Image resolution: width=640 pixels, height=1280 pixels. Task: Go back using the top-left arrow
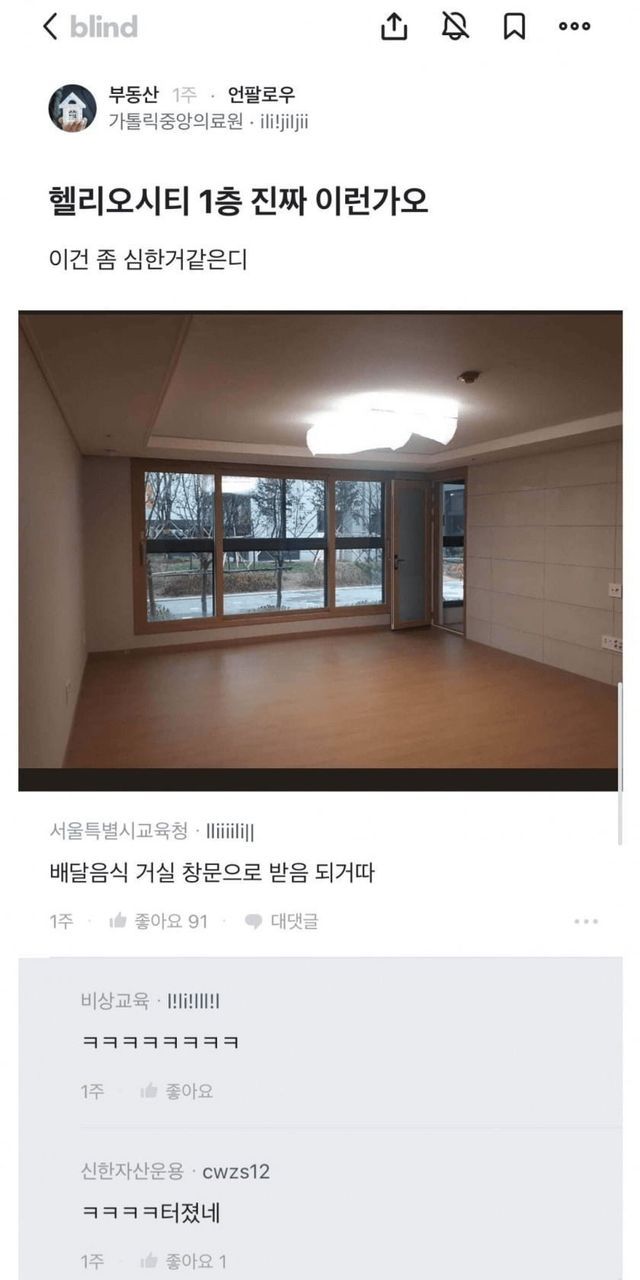click(x=50, y=27)
